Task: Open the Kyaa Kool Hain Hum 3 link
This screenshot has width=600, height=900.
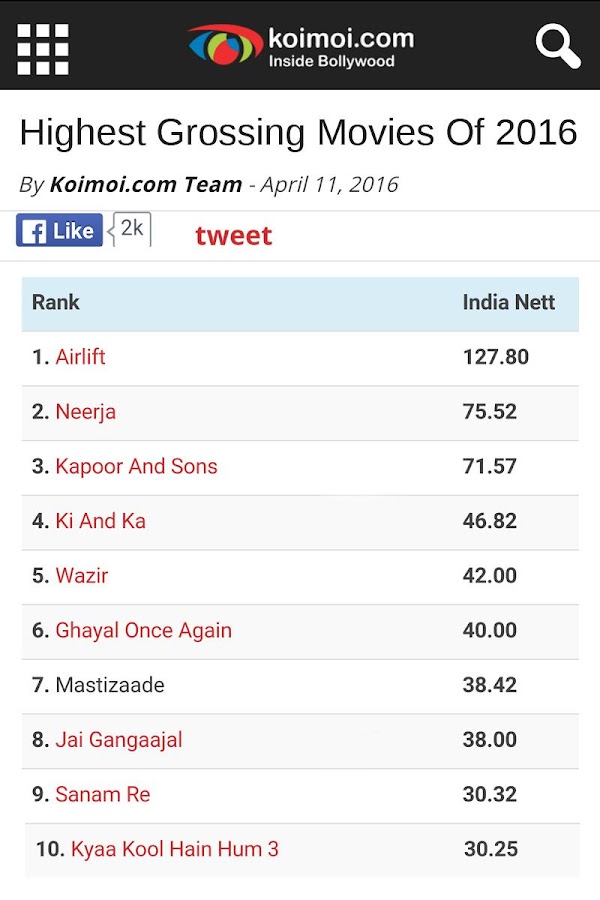Action: (x=174, y=849)
